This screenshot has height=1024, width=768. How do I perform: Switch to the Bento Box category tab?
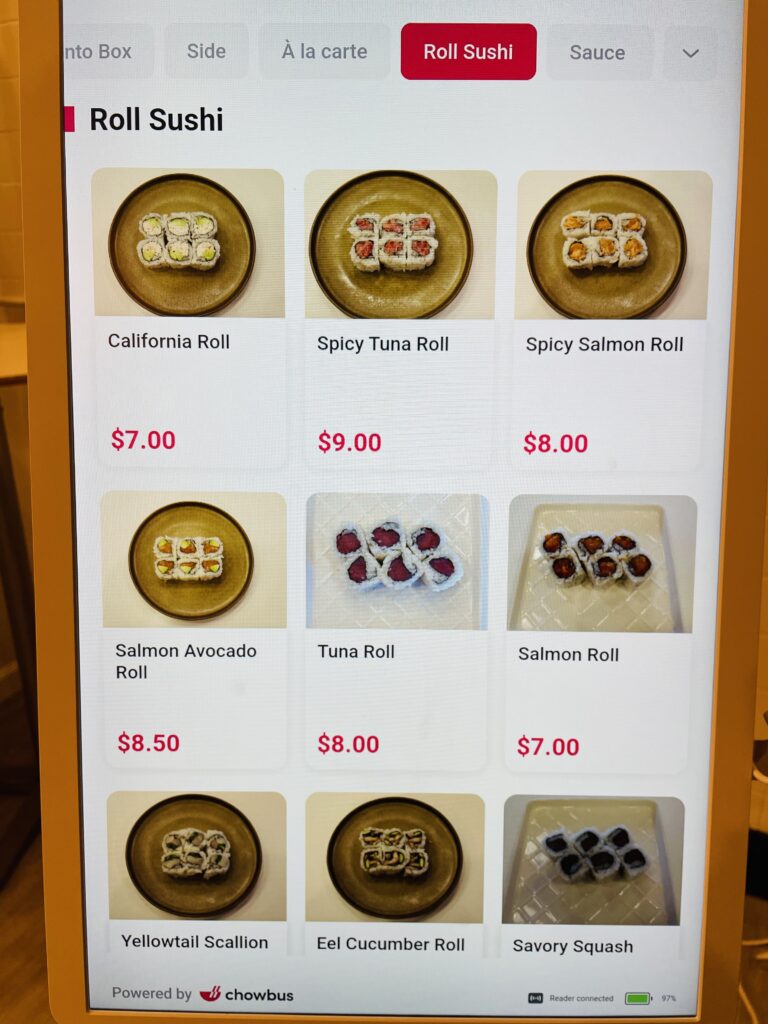(x=105, y=52)
